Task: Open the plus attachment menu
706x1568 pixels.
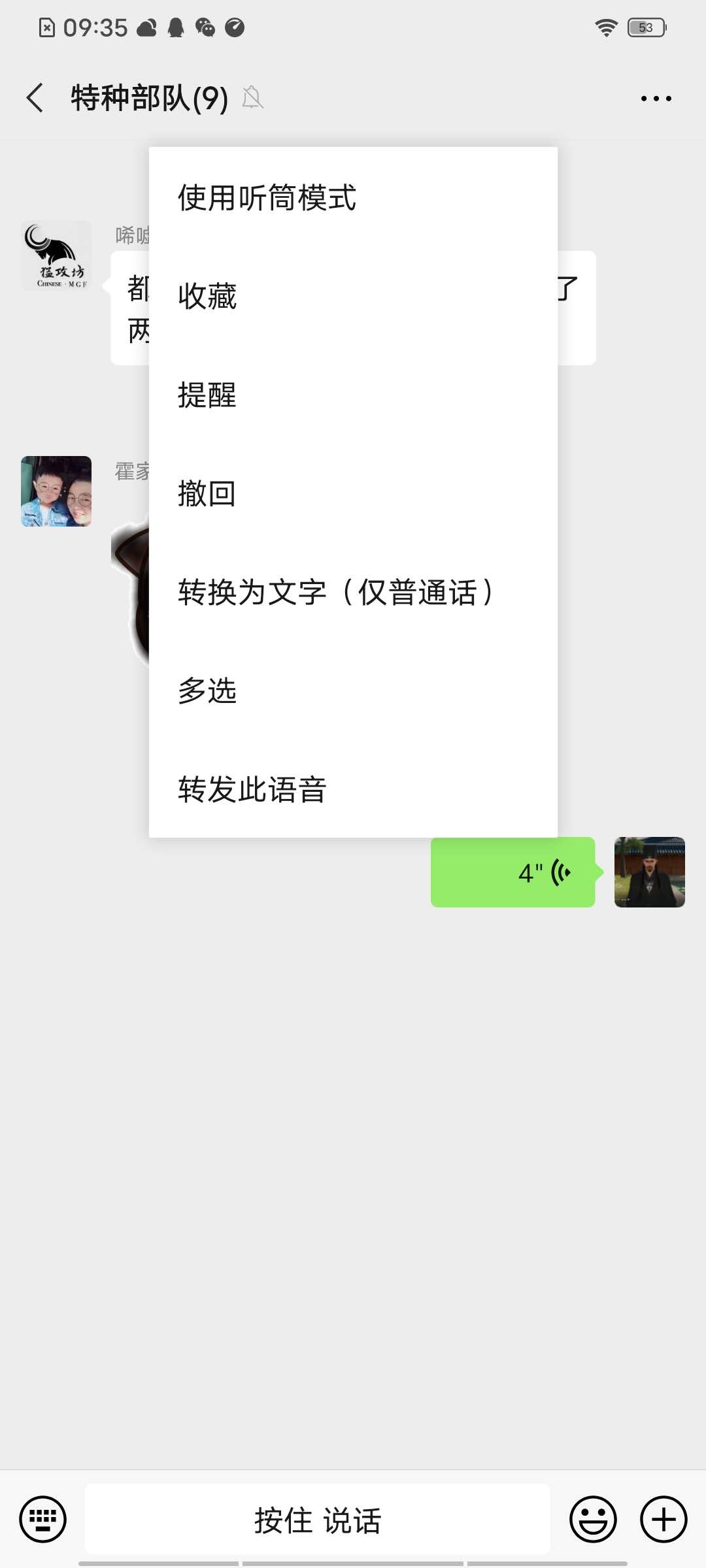Action: tap(663, 1519)
